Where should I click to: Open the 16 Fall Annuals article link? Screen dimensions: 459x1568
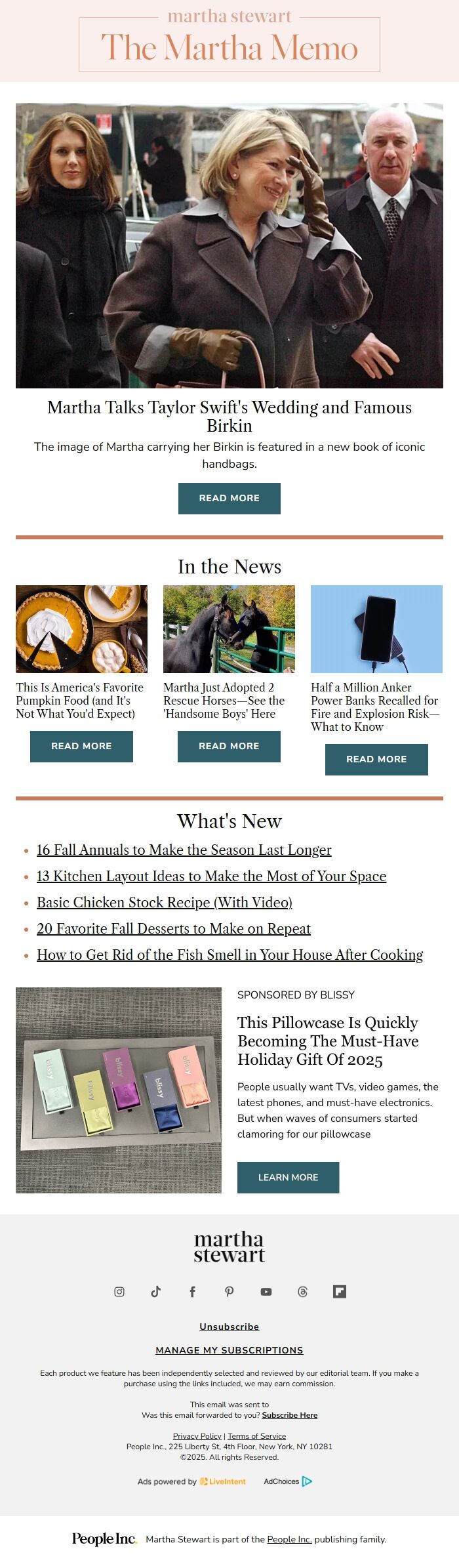click(x=184, y=850)
